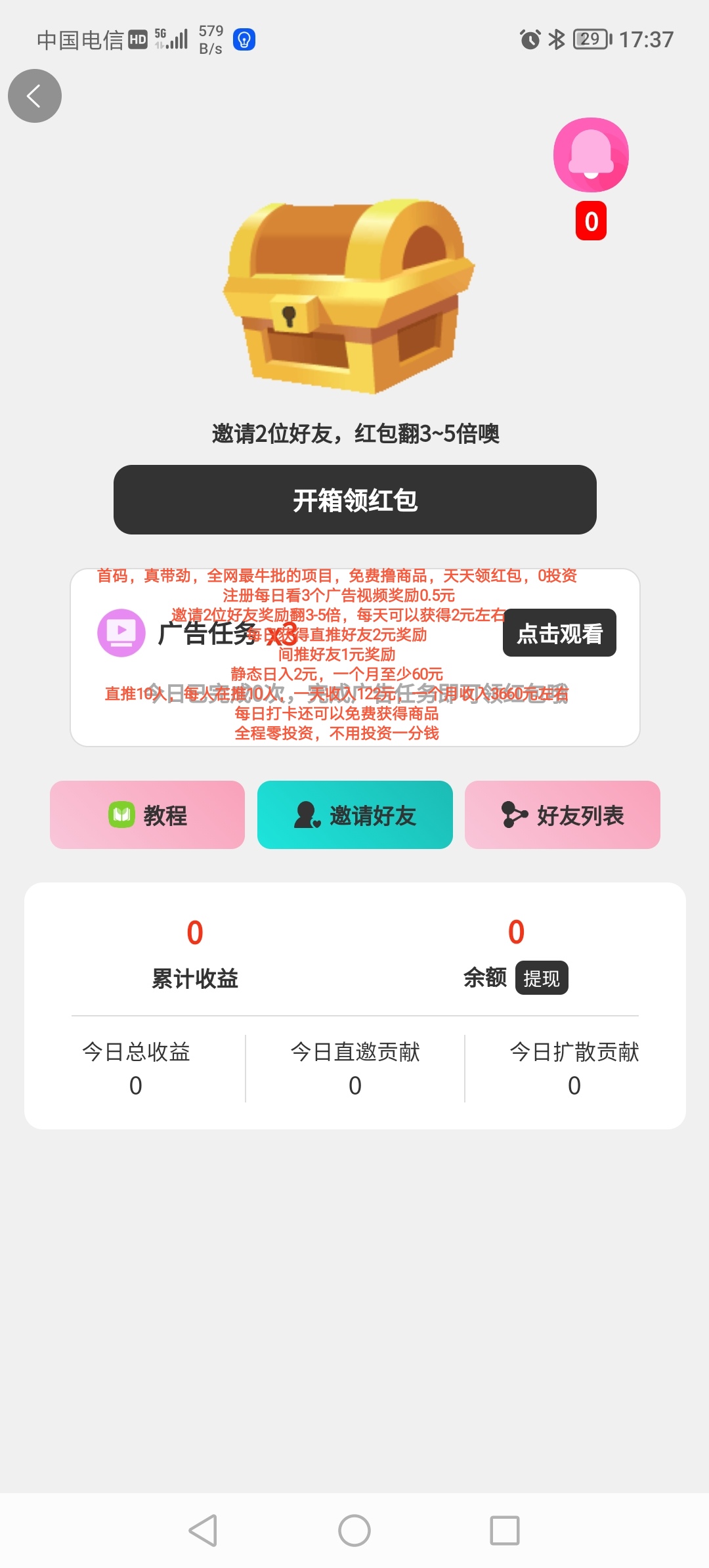This screenshot has width=709, height=1568.
Task: Open the 教程 tutorial
Action: (x=147, y=815)
